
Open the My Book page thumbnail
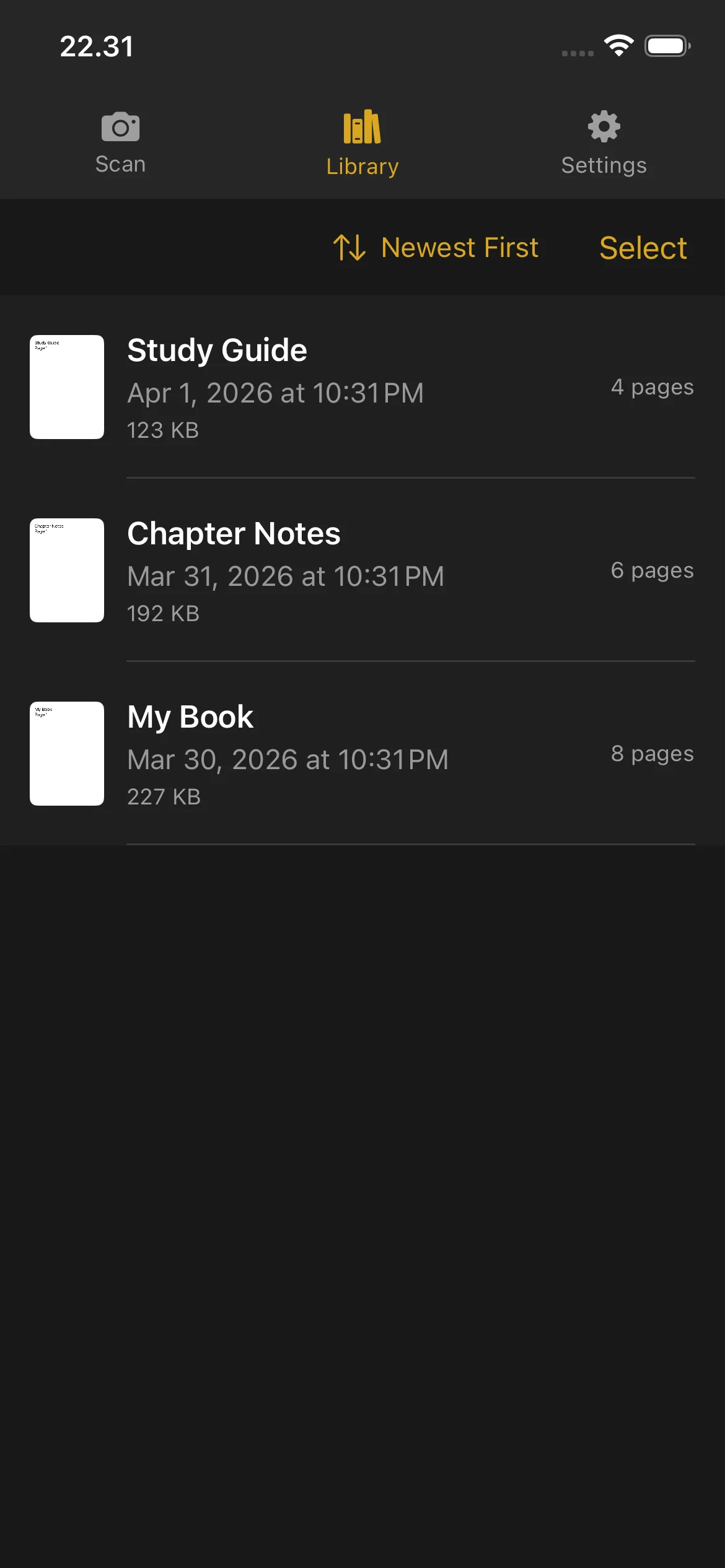tap(67, 754)
